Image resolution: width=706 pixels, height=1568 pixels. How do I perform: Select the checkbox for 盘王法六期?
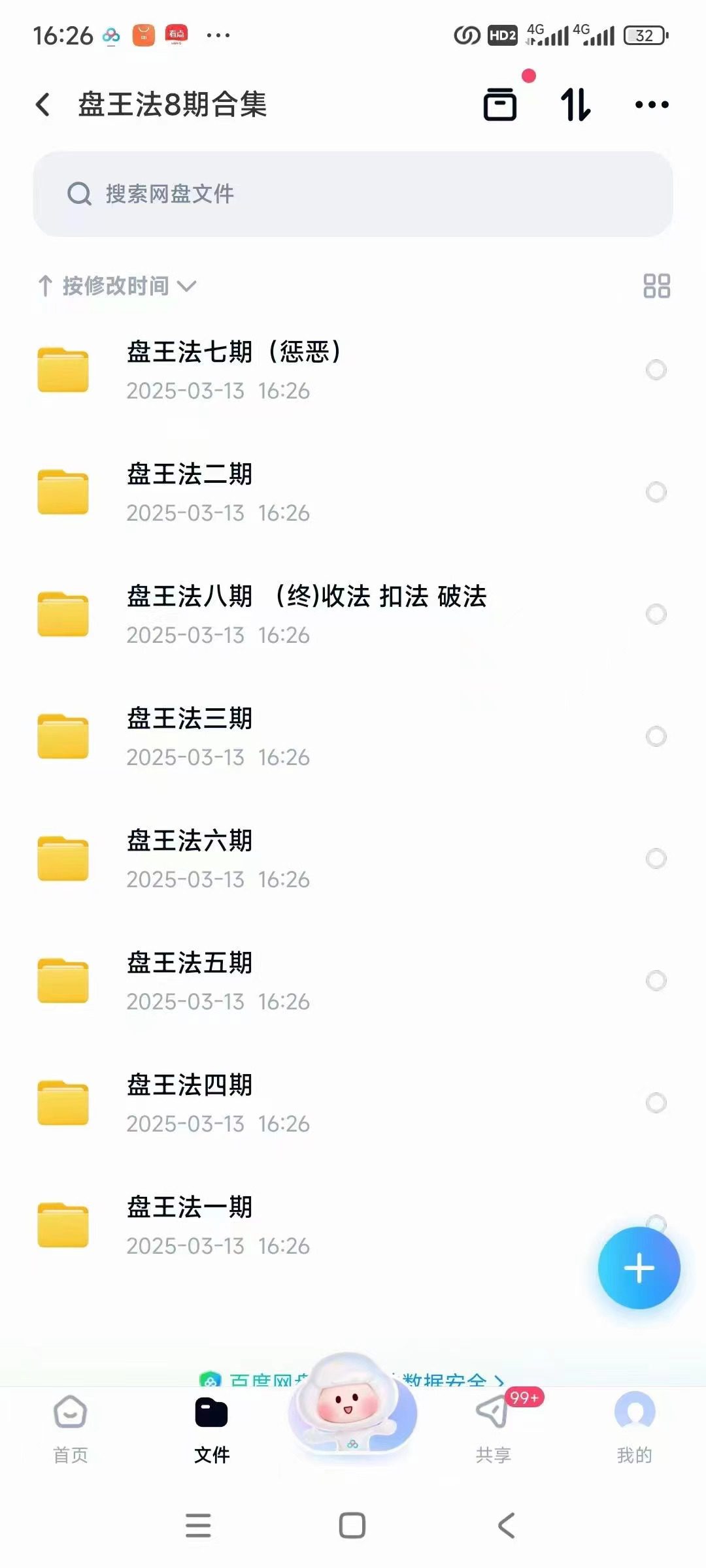[x=656, y=858]
